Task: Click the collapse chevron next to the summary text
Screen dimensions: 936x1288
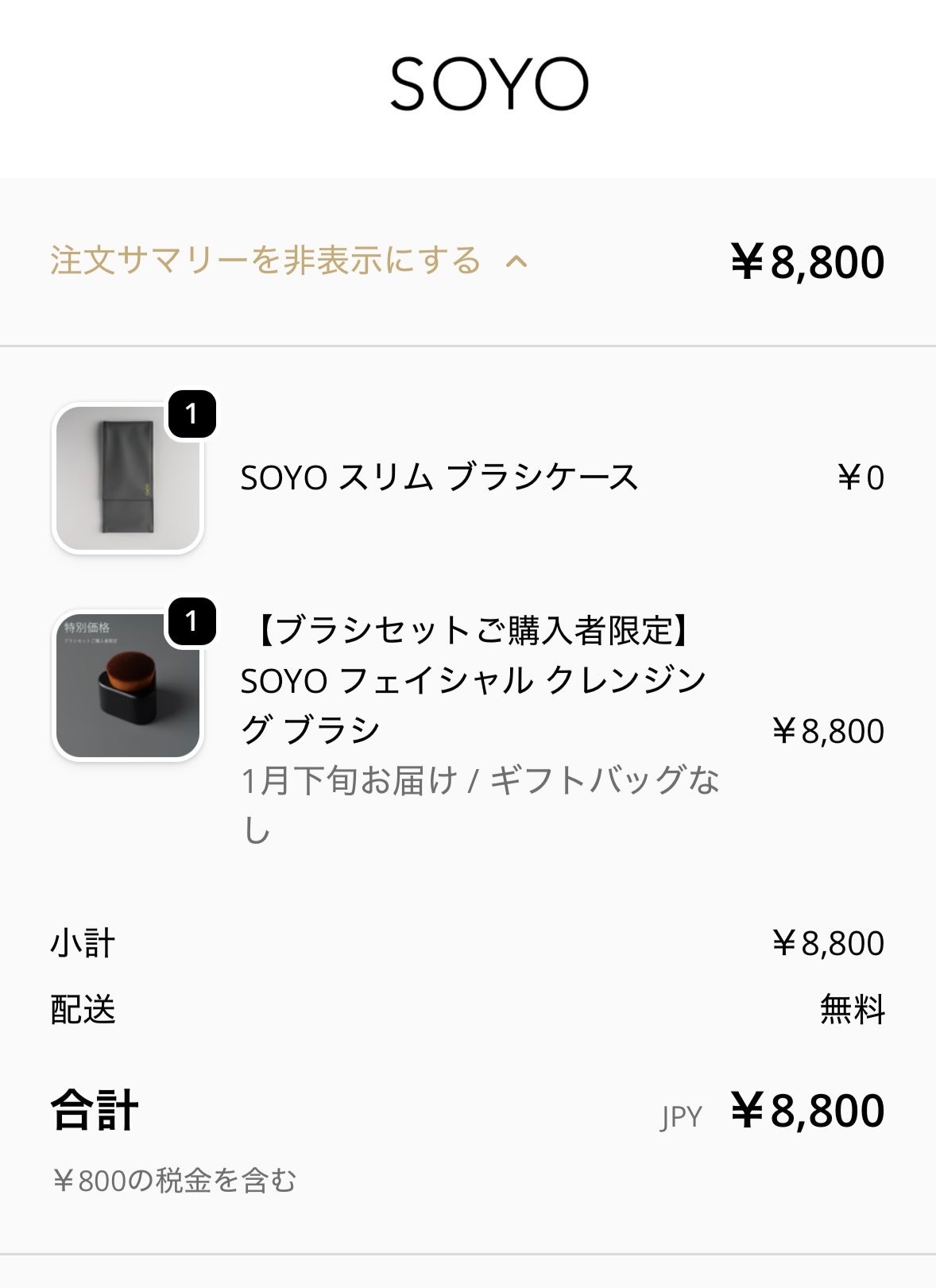Action: pyautogui.click(x=517, y=261)
